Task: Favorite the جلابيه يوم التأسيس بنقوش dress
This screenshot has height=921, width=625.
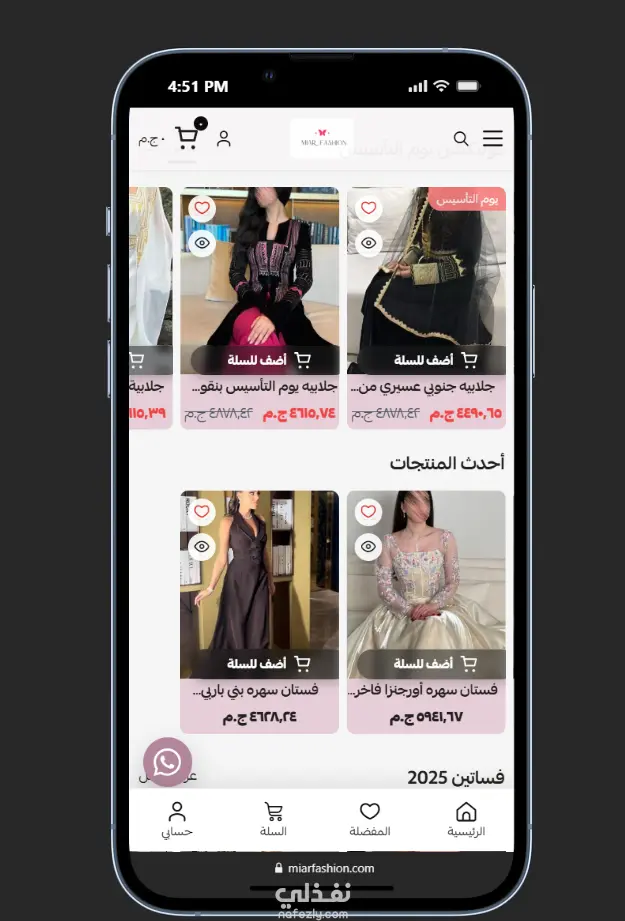Action: tap(202, 208)
